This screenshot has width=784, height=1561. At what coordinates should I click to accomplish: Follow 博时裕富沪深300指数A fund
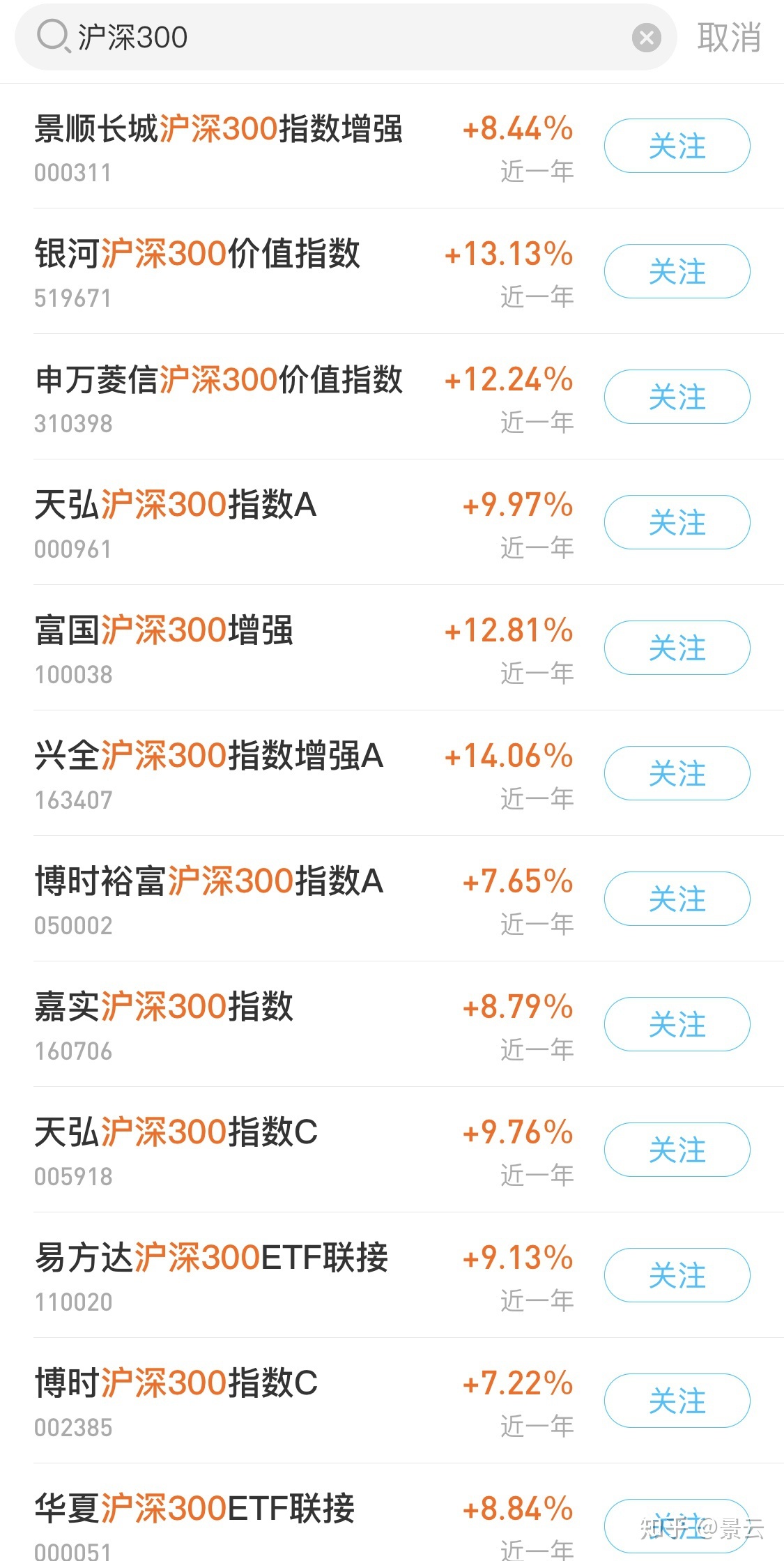pos(677,899)
